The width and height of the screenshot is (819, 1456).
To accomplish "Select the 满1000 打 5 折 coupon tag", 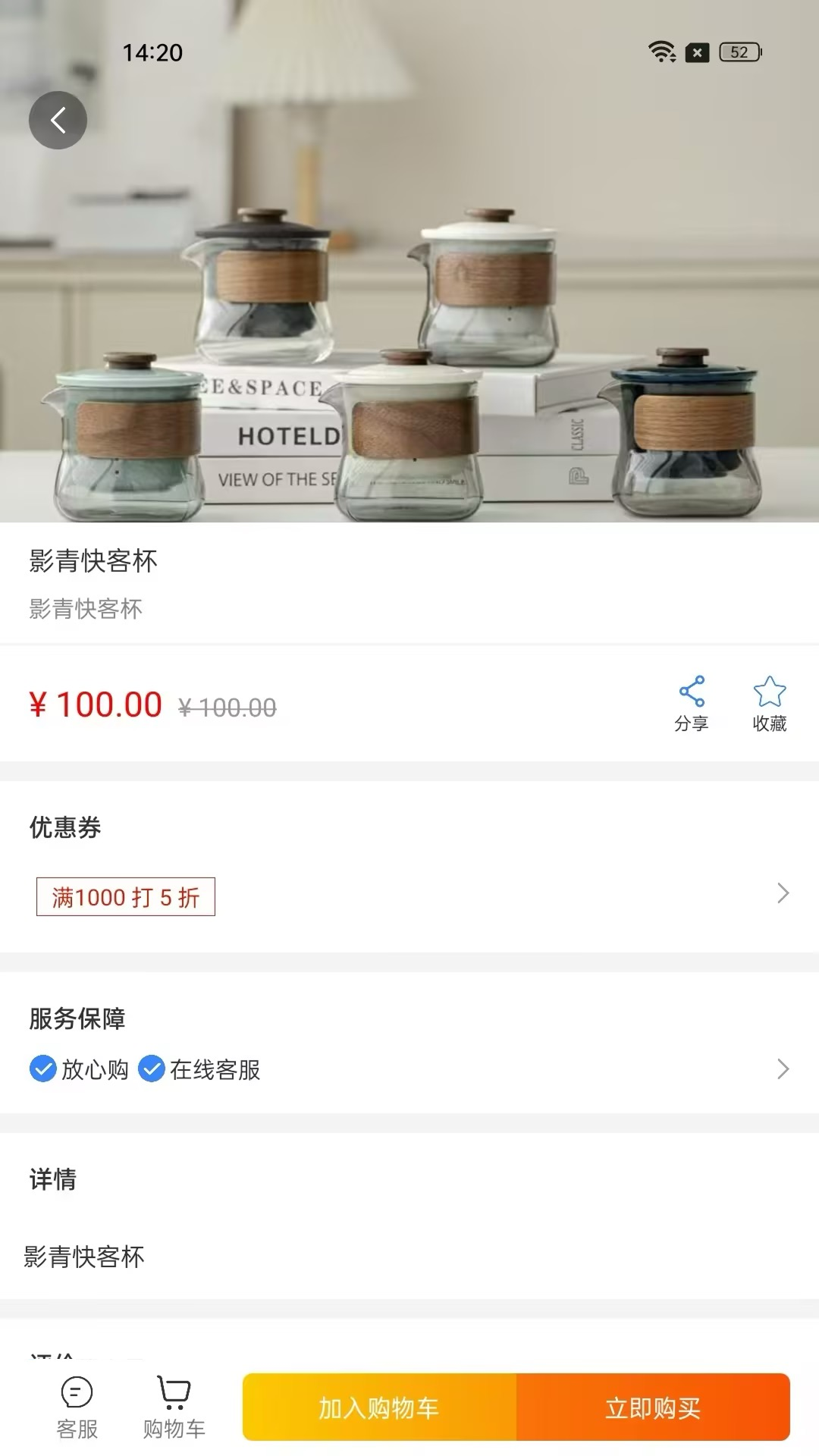I will [x=125, y=896].
